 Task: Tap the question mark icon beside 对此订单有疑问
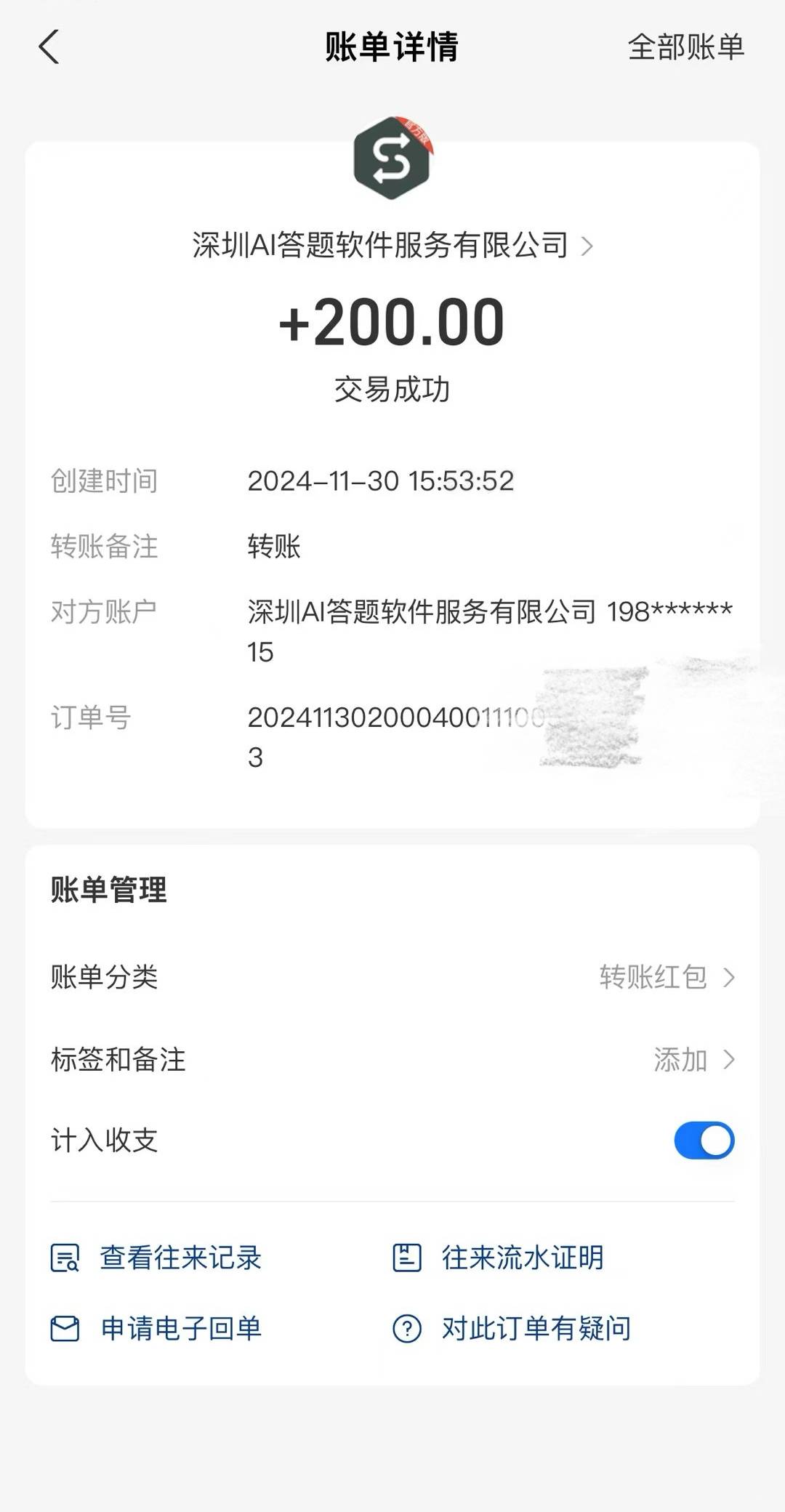408,1330
